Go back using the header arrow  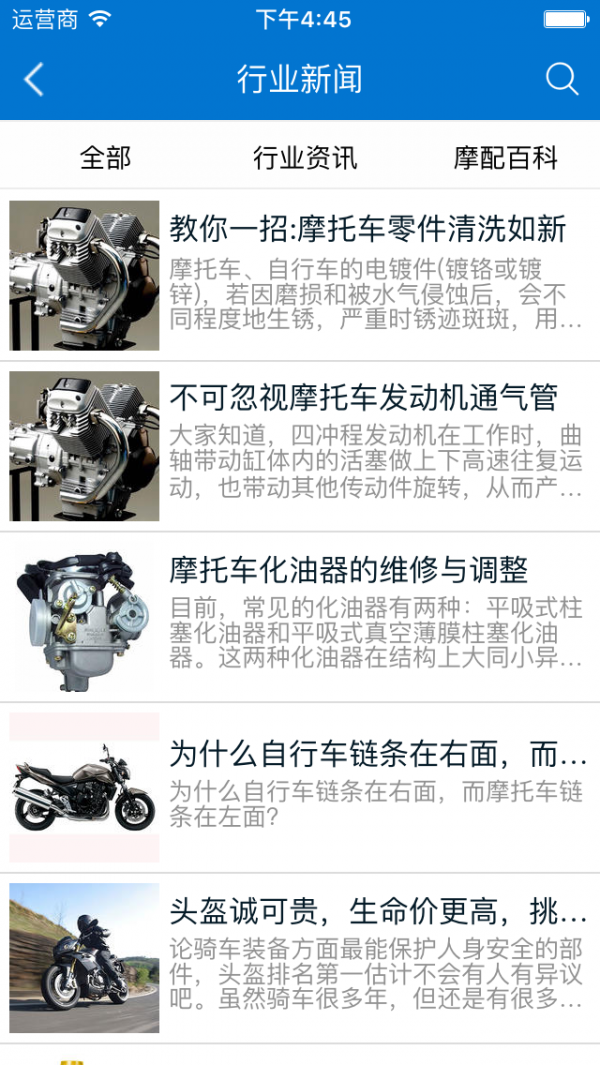click(34, 80)
